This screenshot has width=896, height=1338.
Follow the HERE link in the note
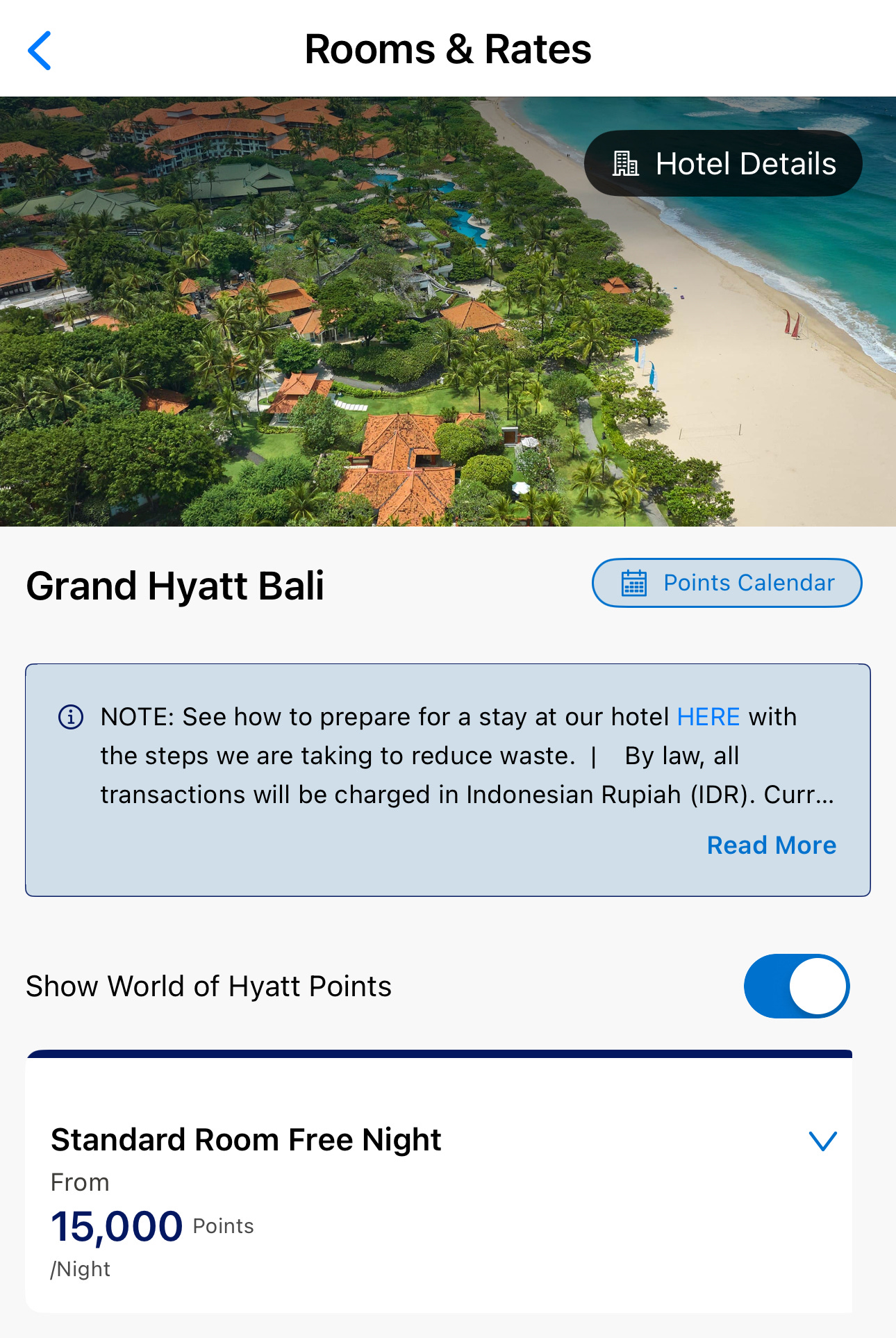tap(708, 717)
